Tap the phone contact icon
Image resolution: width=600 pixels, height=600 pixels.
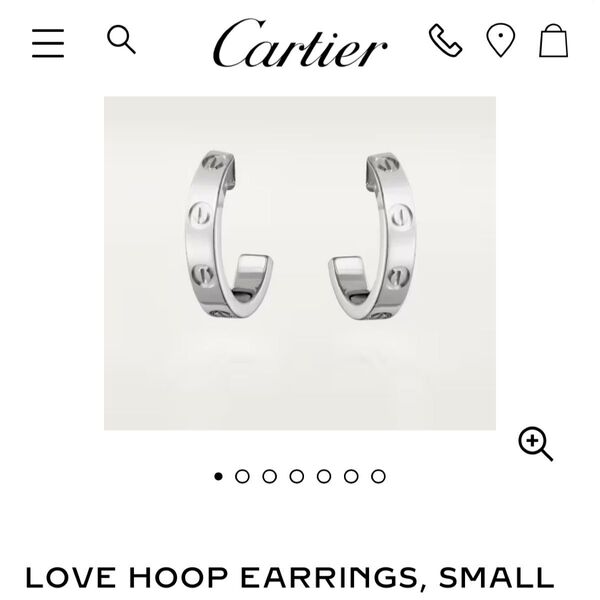445,41
